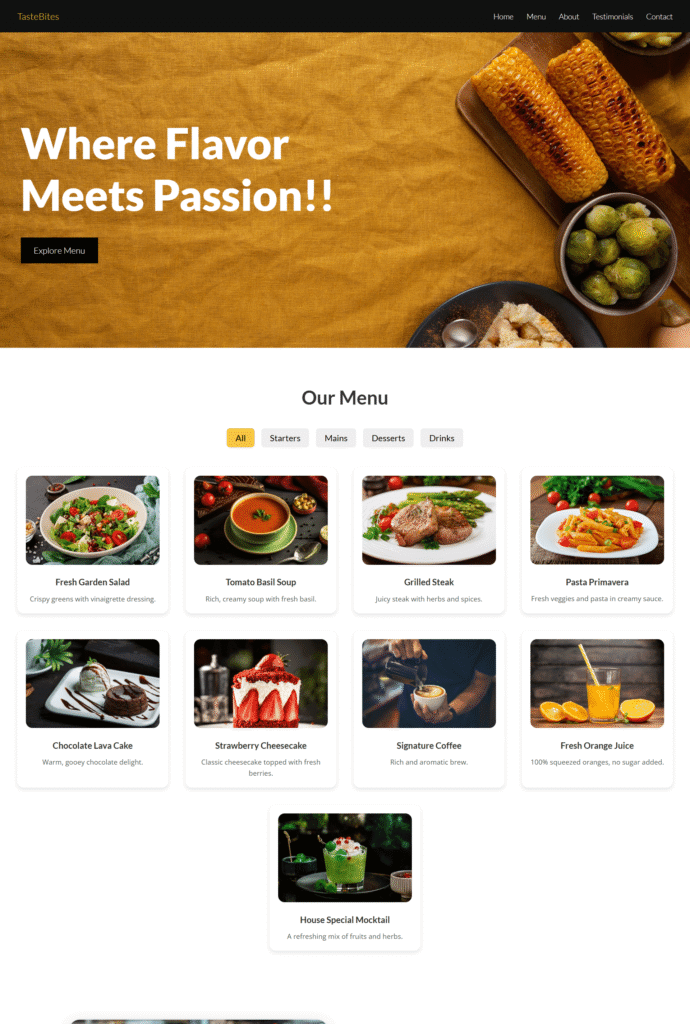Filter the menu to Drinks
The height and width of the screenshot is (1024, 690).
pos(441,438)
